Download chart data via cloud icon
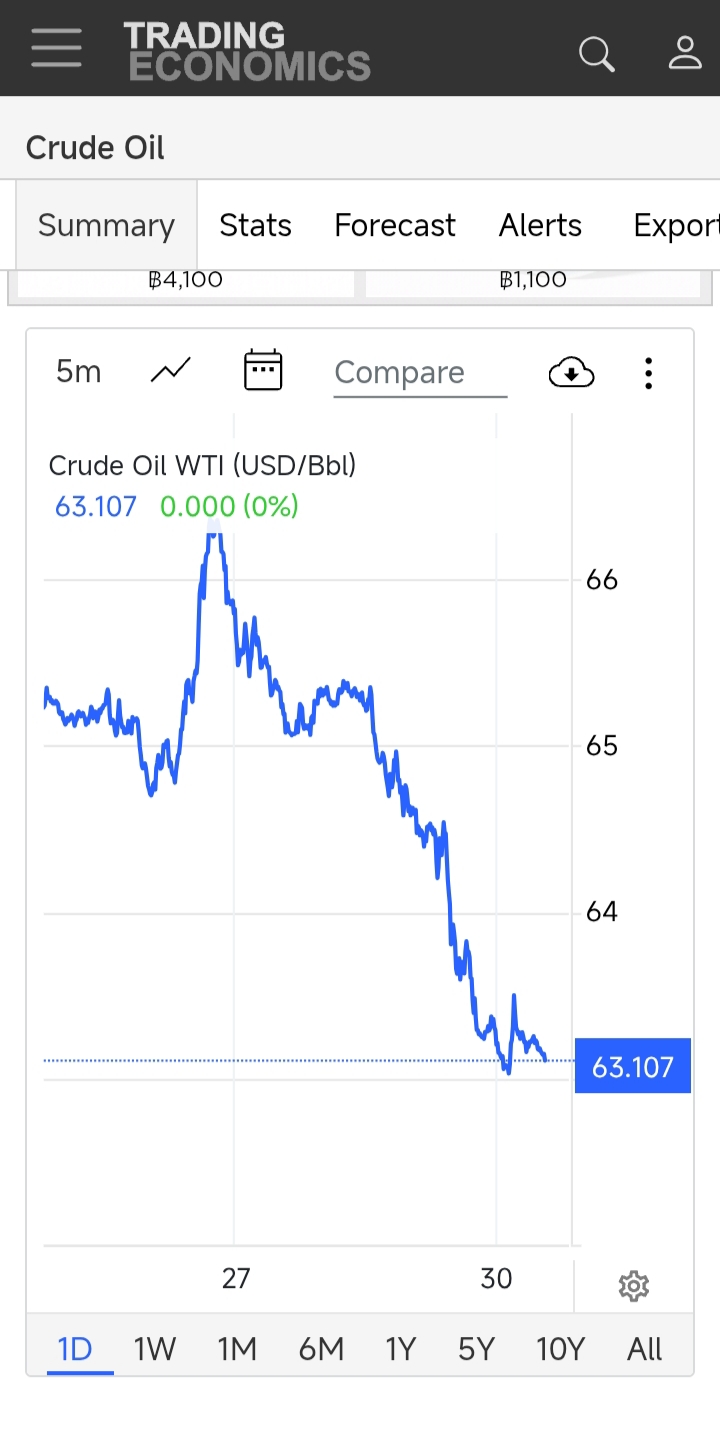 [571, 373]
